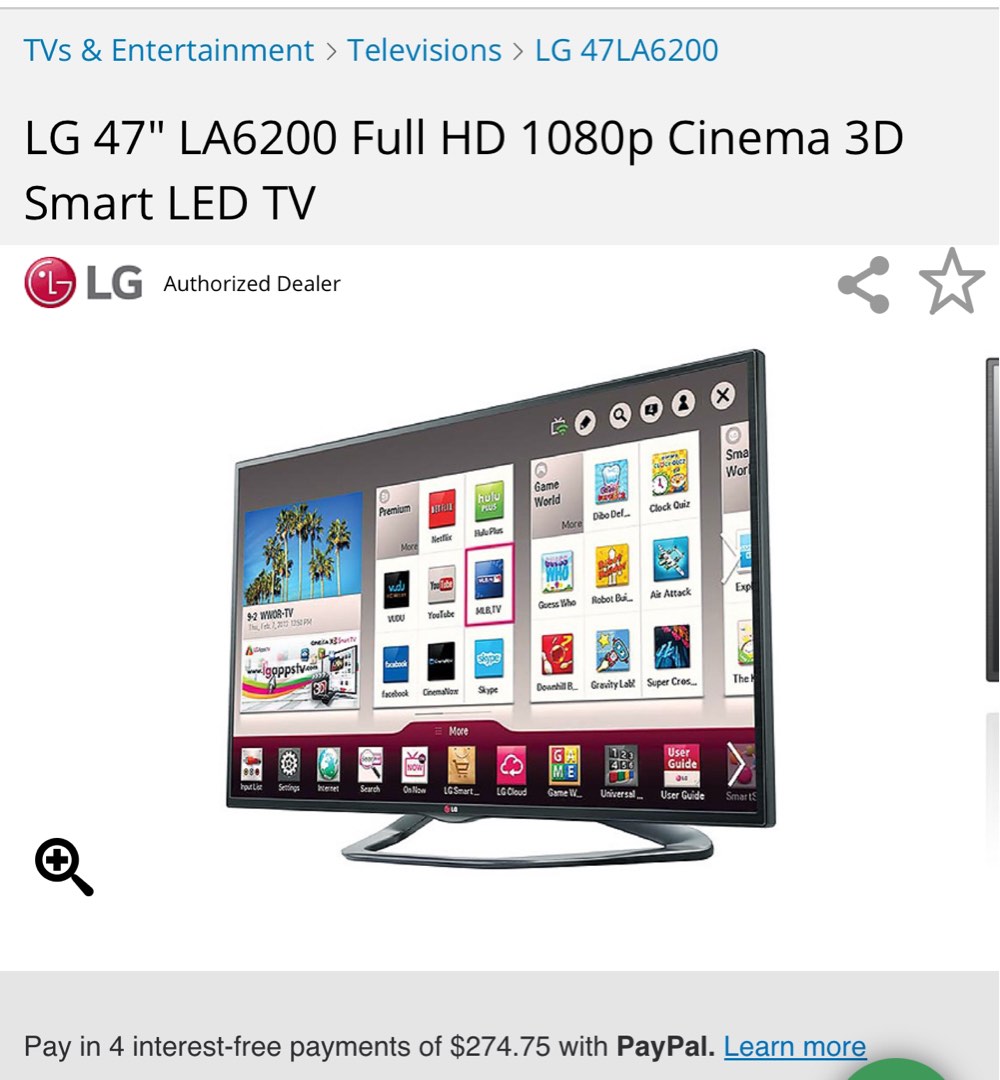The height and width of the screenshot is (1080, 1000).
Task: Select Input List in the launcher bar
Action: pyautogui.click(x=252, y=766)
